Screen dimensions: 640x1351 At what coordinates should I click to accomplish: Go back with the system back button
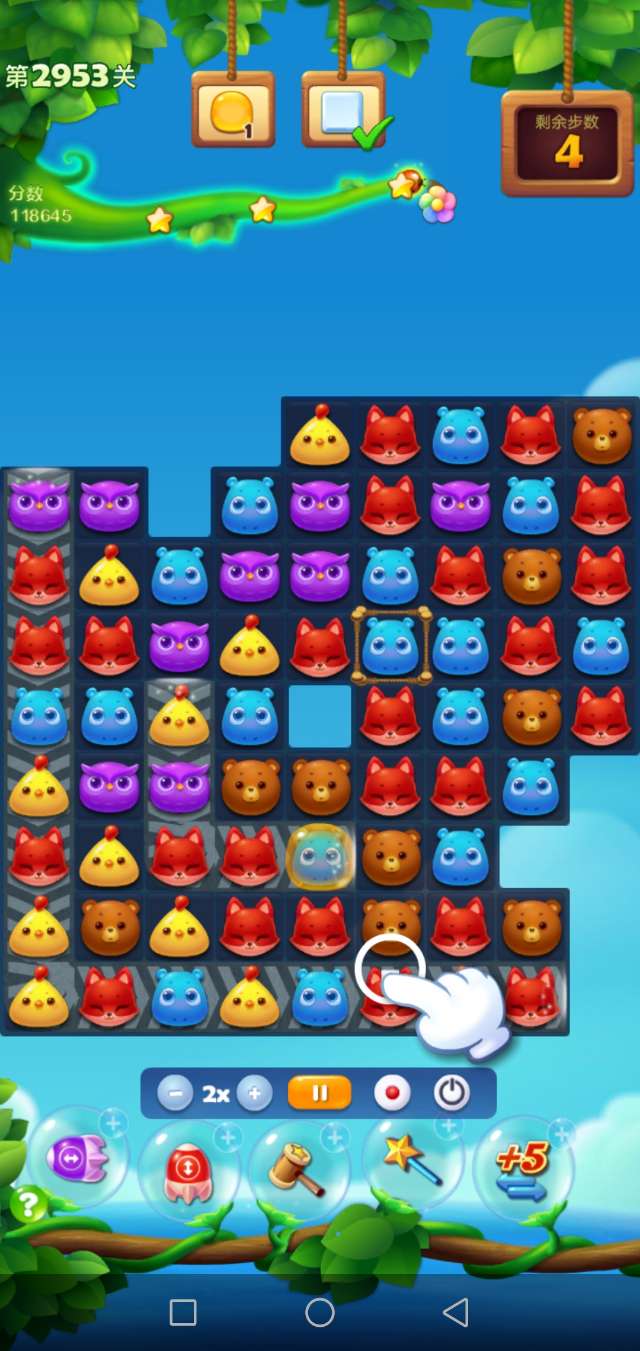click(456, 1312)
